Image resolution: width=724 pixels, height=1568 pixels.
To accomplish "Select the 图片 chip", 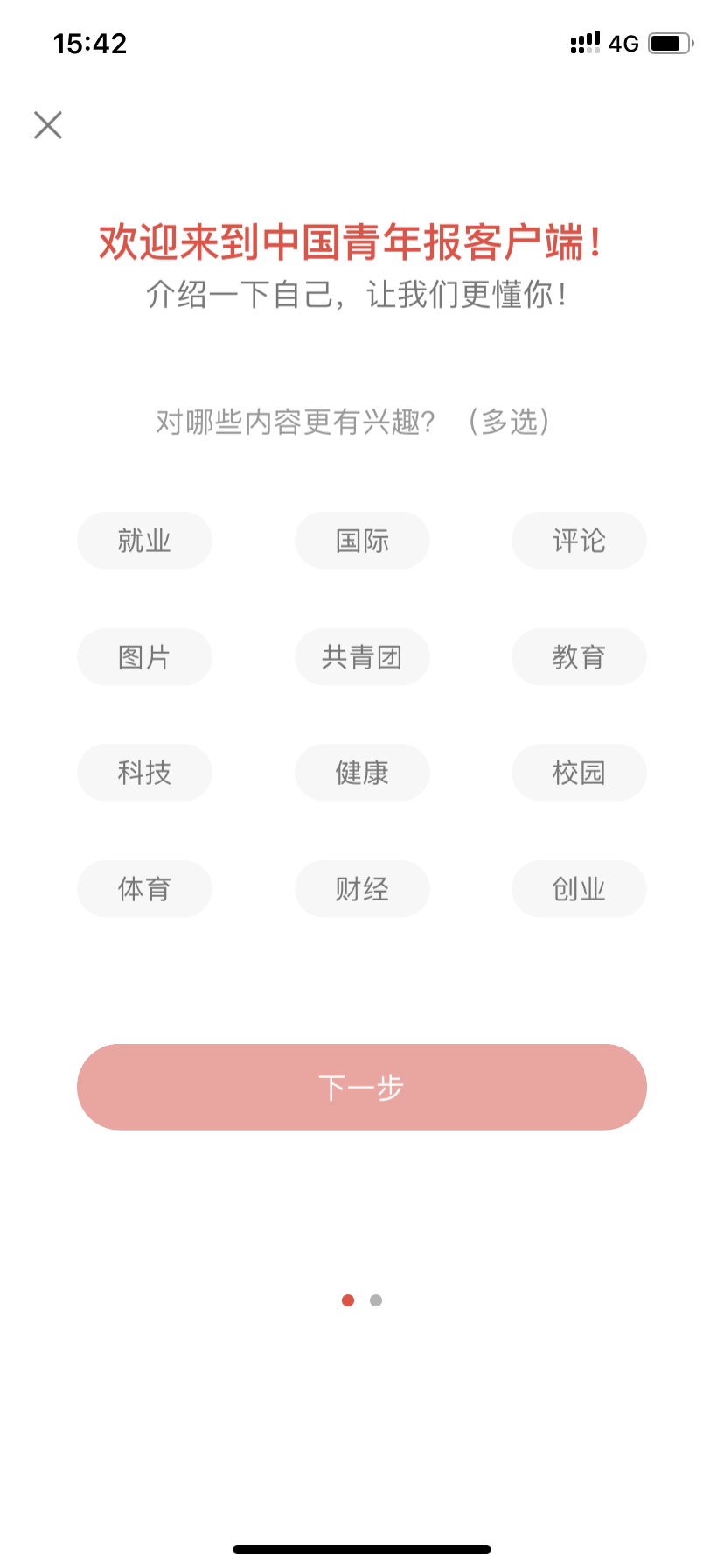I will pyautogui.click(x=144, y=657).
